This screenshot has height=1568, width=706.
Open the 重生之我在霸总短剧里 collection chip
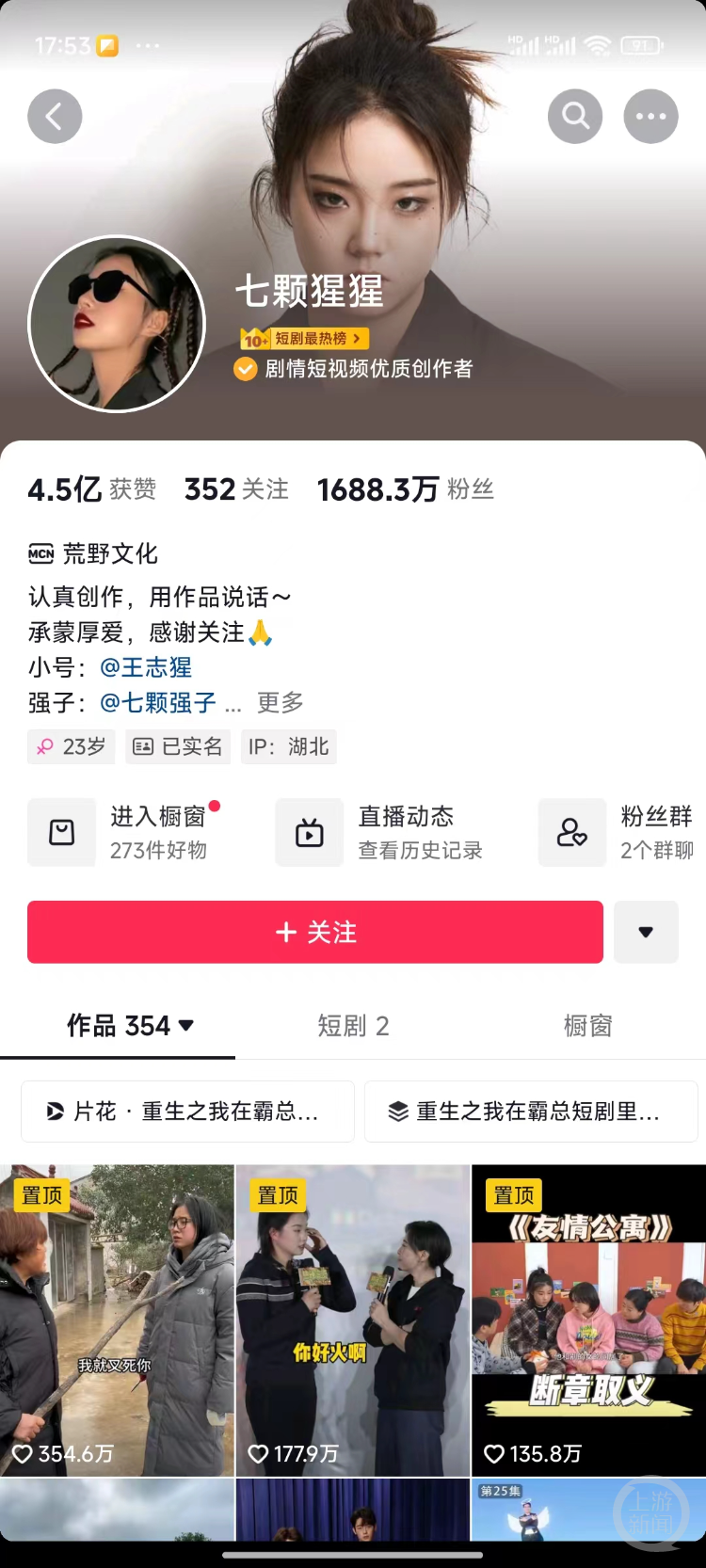(x=531, y=1112)
